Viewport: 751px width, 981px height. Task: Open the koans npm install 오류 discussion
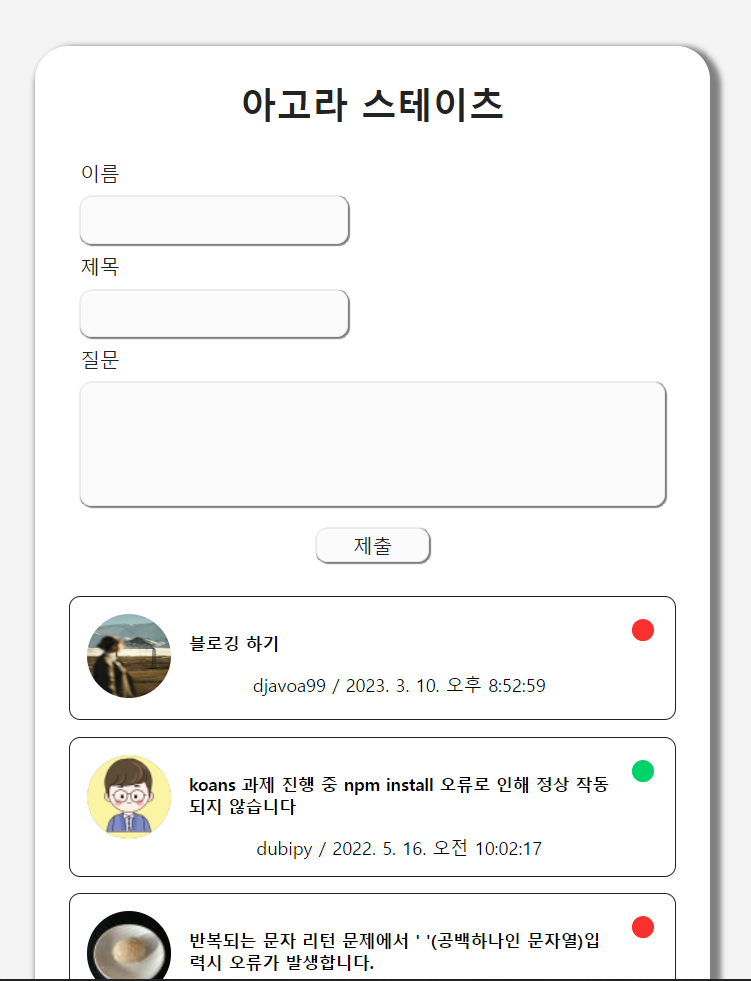pos(398,795)
